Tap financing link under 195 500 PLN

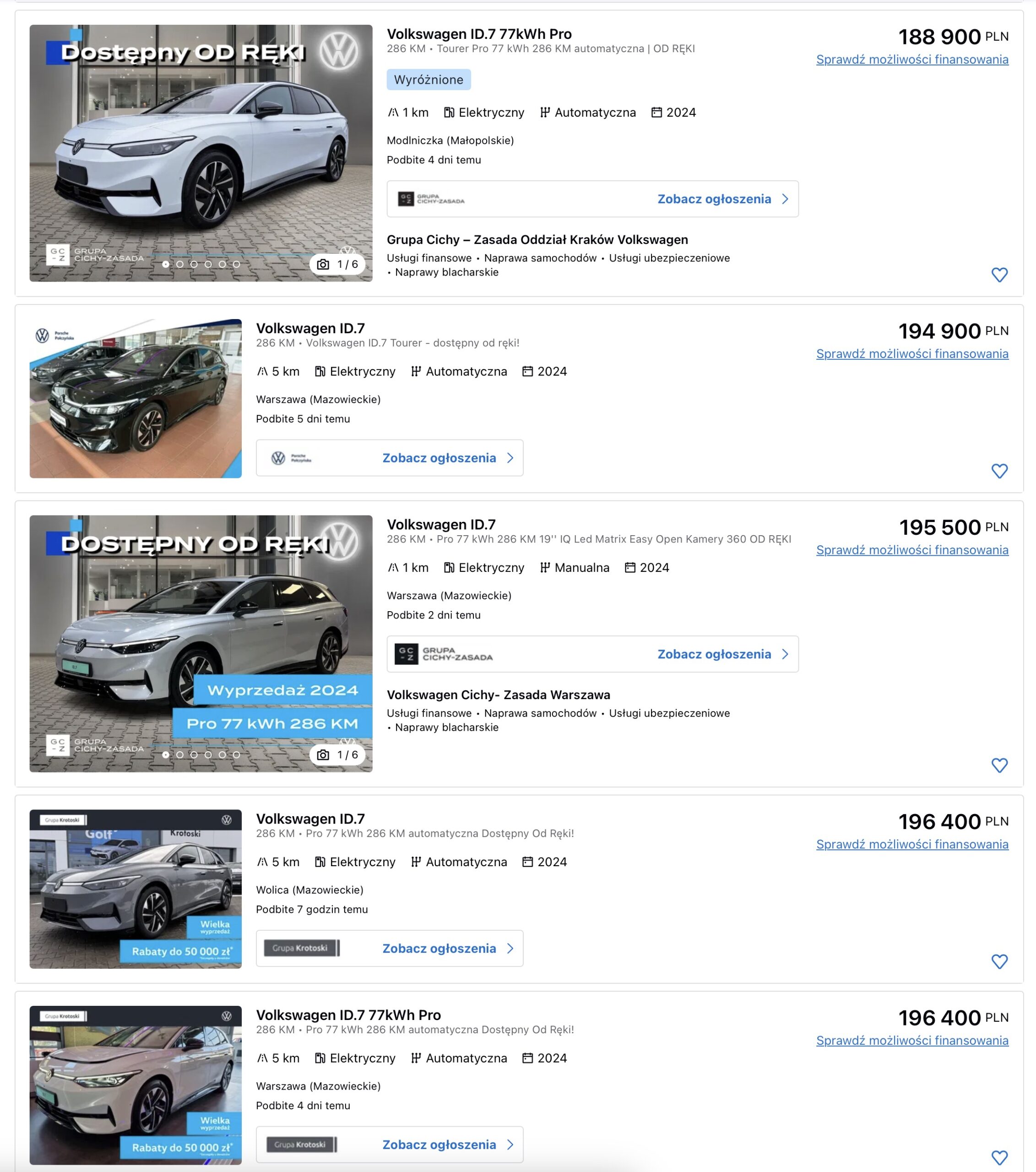tap(911, 550)
